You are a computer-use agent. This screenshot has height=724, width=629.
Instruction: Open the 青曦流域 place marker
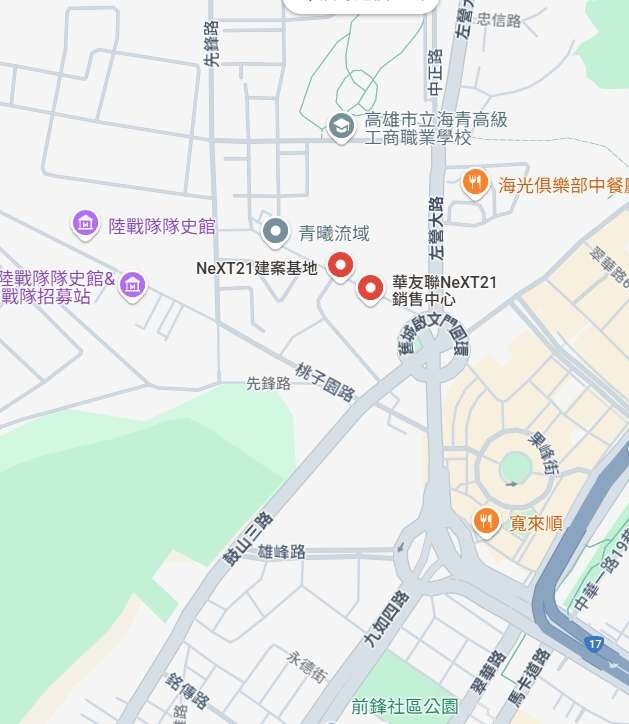[x=275, y=232]
